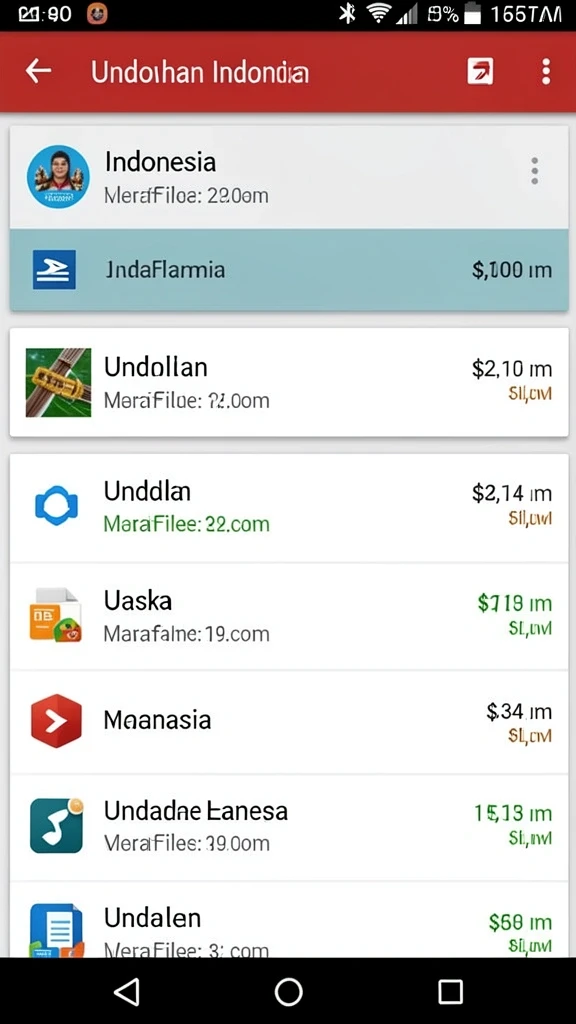Select the JndaFlarmia highlighted row
The height and width of the screenshot is (1024, 576).
tap(289, 270)
